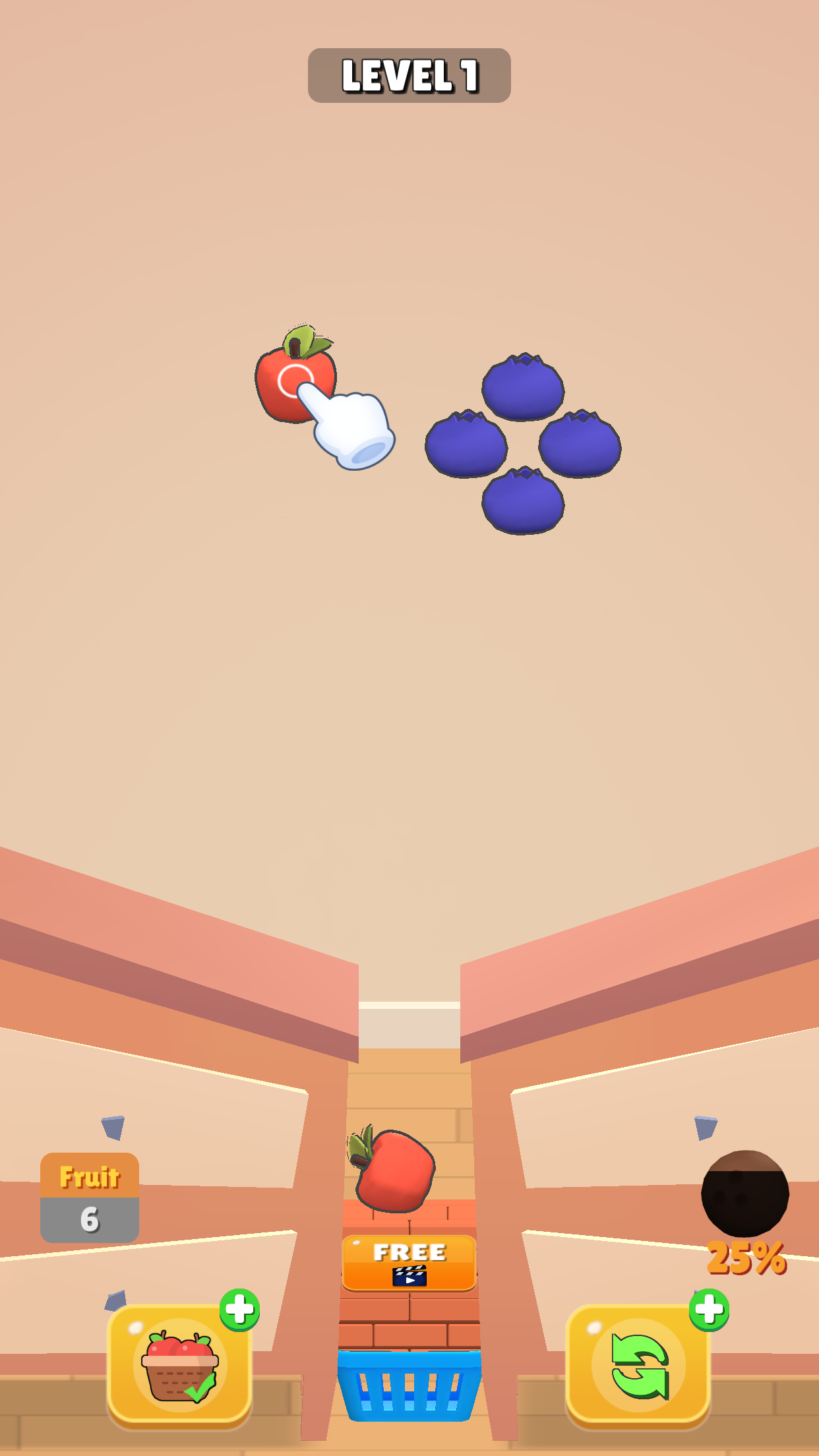Use the fruit basket power-up
Viewport: 819px width, 1456px height.
[x=179, y=1365]
